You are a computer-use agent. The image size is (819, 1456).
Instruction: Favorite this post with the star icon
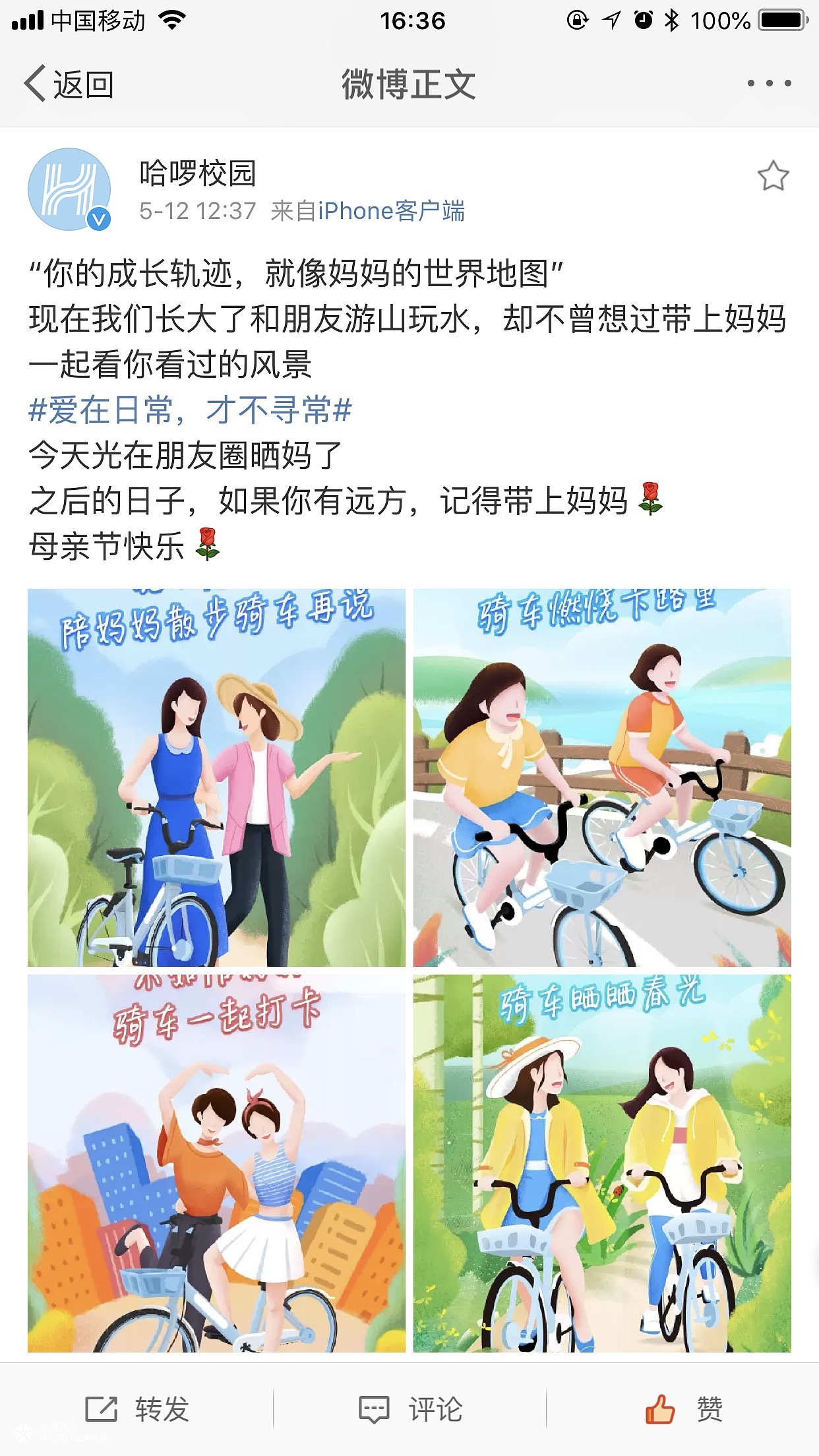pos(773,176)
